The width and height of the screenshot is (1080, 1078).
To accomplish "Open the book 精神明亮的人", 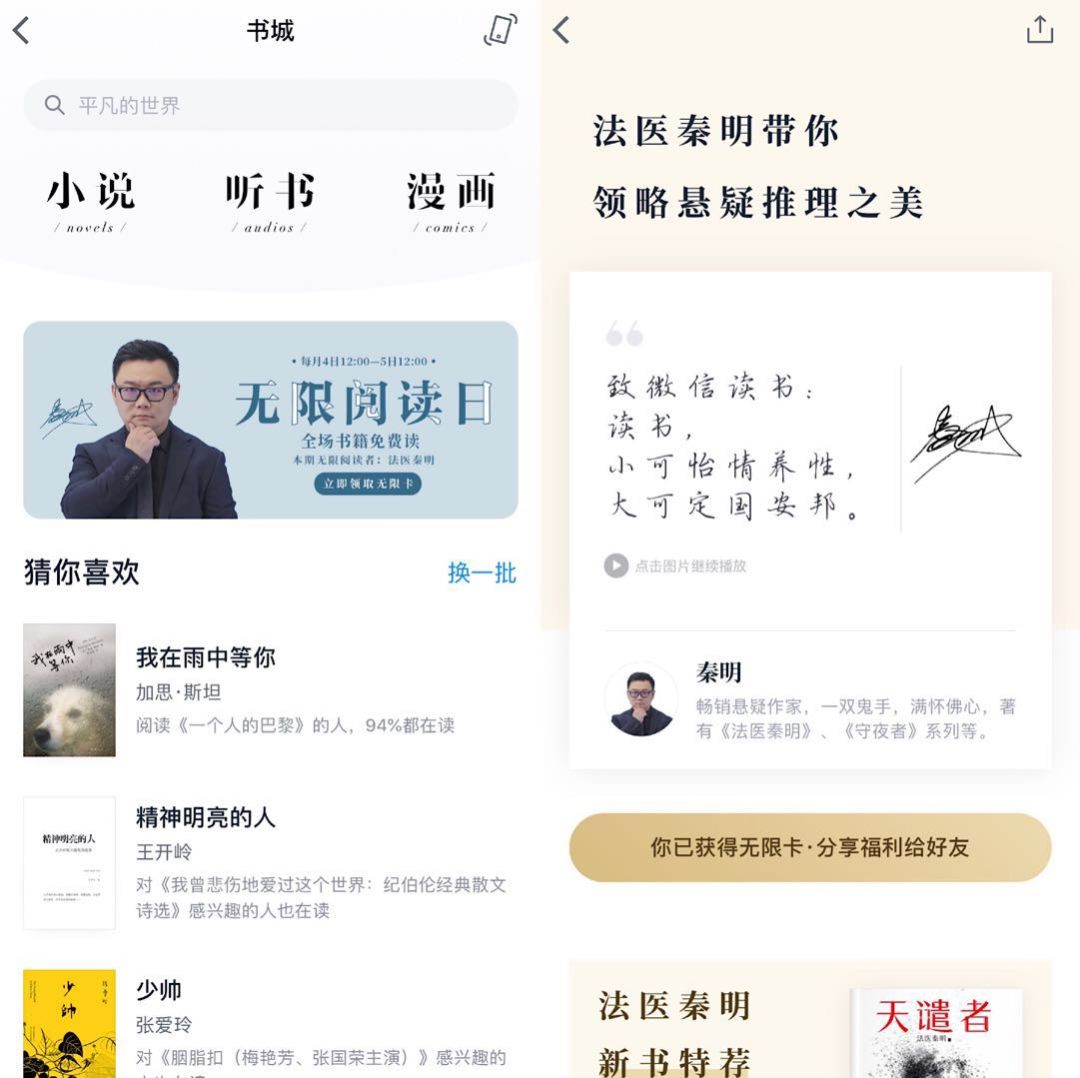I will [205, 818].
